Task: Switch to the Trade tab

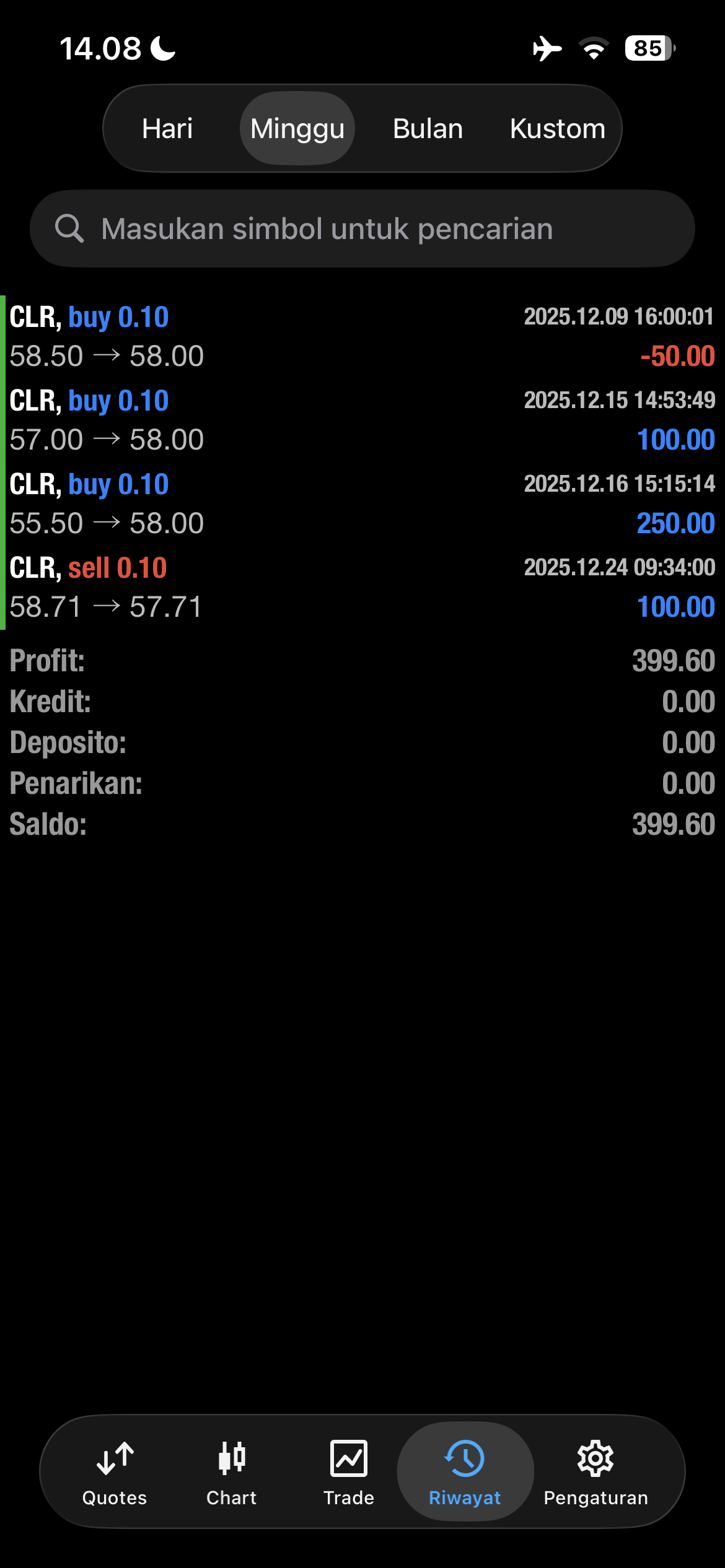Action: pyautogui.click(x=349, y=1471)
